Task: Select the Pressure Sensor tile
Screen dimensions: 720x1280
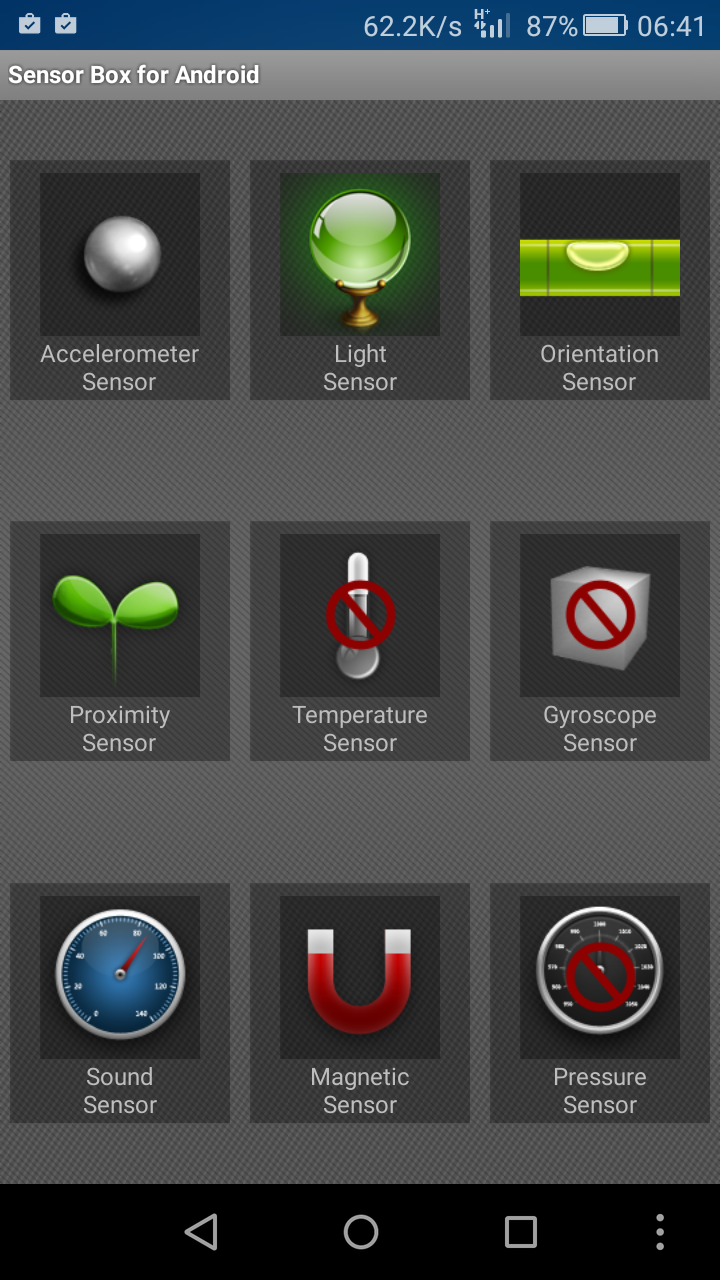Action: pos(600,1003)
